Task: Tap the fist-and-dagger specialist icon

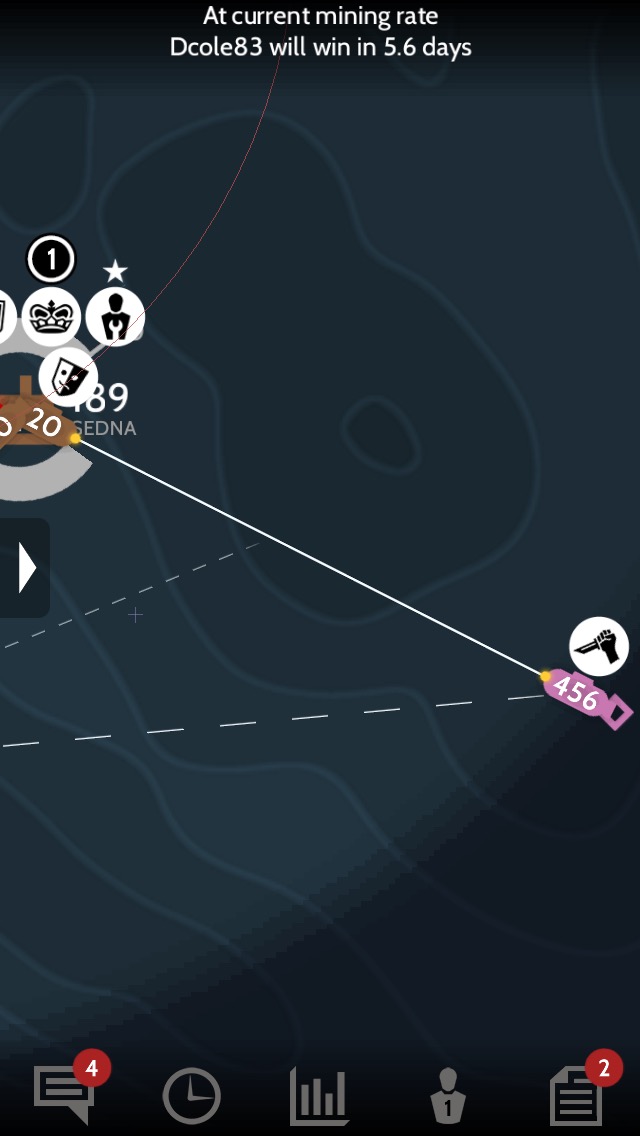Action: (x=599, y=646)
